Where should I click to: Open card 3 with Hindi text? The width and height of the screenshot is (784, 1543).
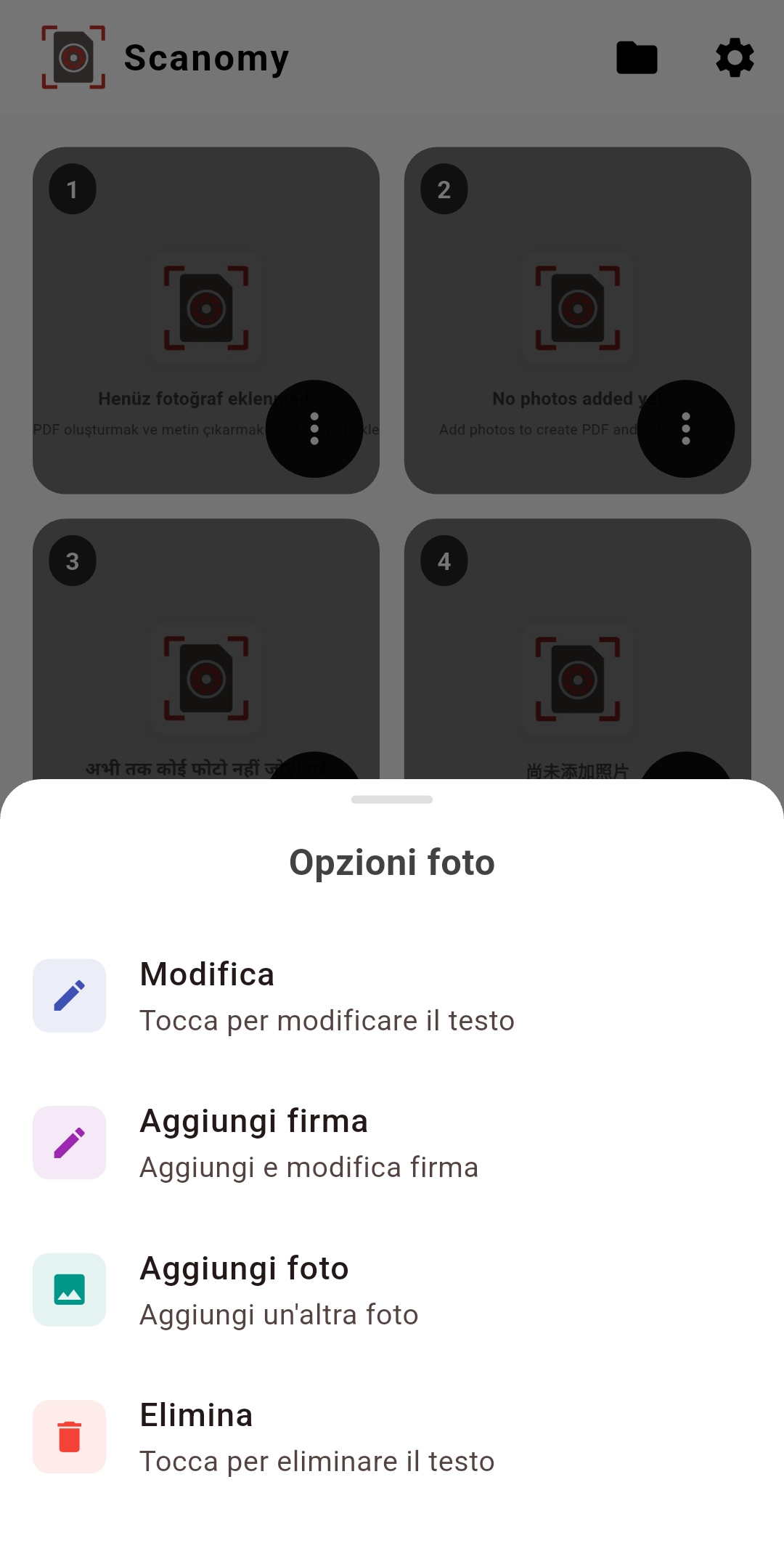point(206,654)
